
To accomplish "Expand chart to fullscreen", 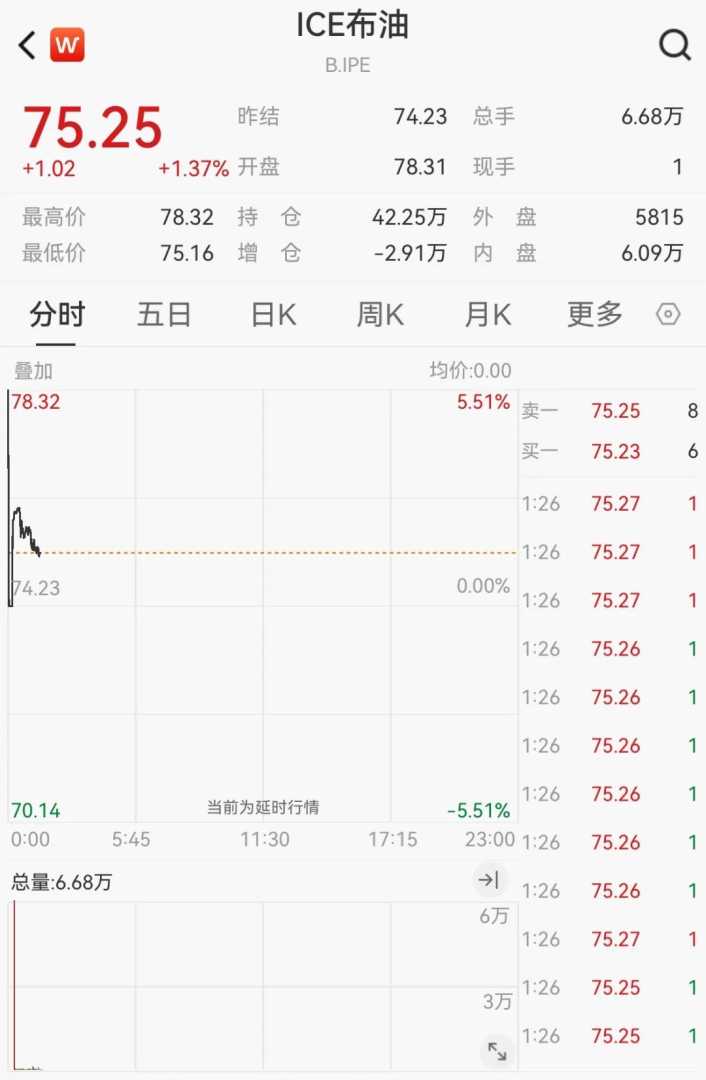I will point(496,1051).
